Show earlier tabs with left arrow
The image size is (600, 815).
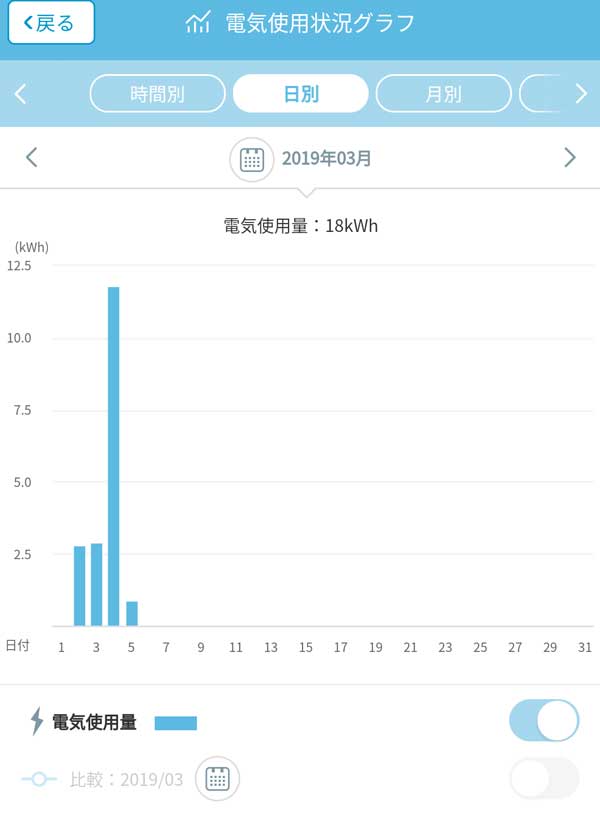tap(21, 94)
